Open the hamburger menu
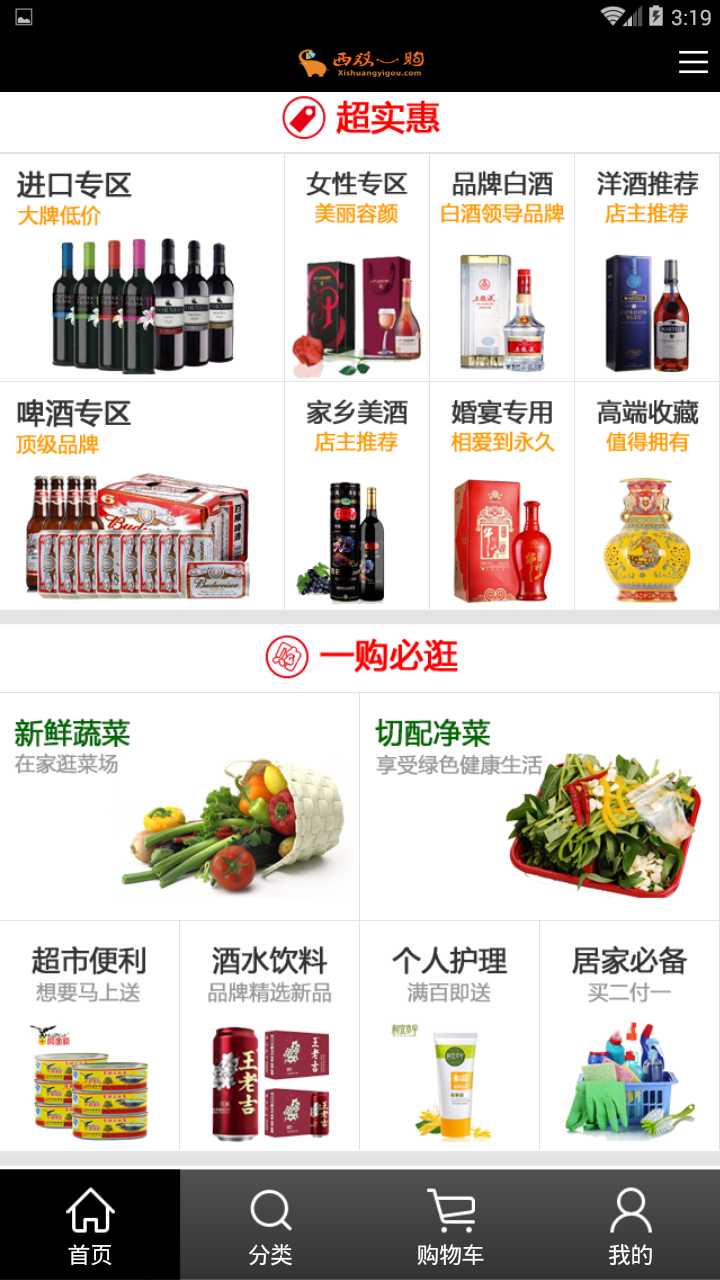The height and width of the screenshot is (1280, 720). click(693, 62)
